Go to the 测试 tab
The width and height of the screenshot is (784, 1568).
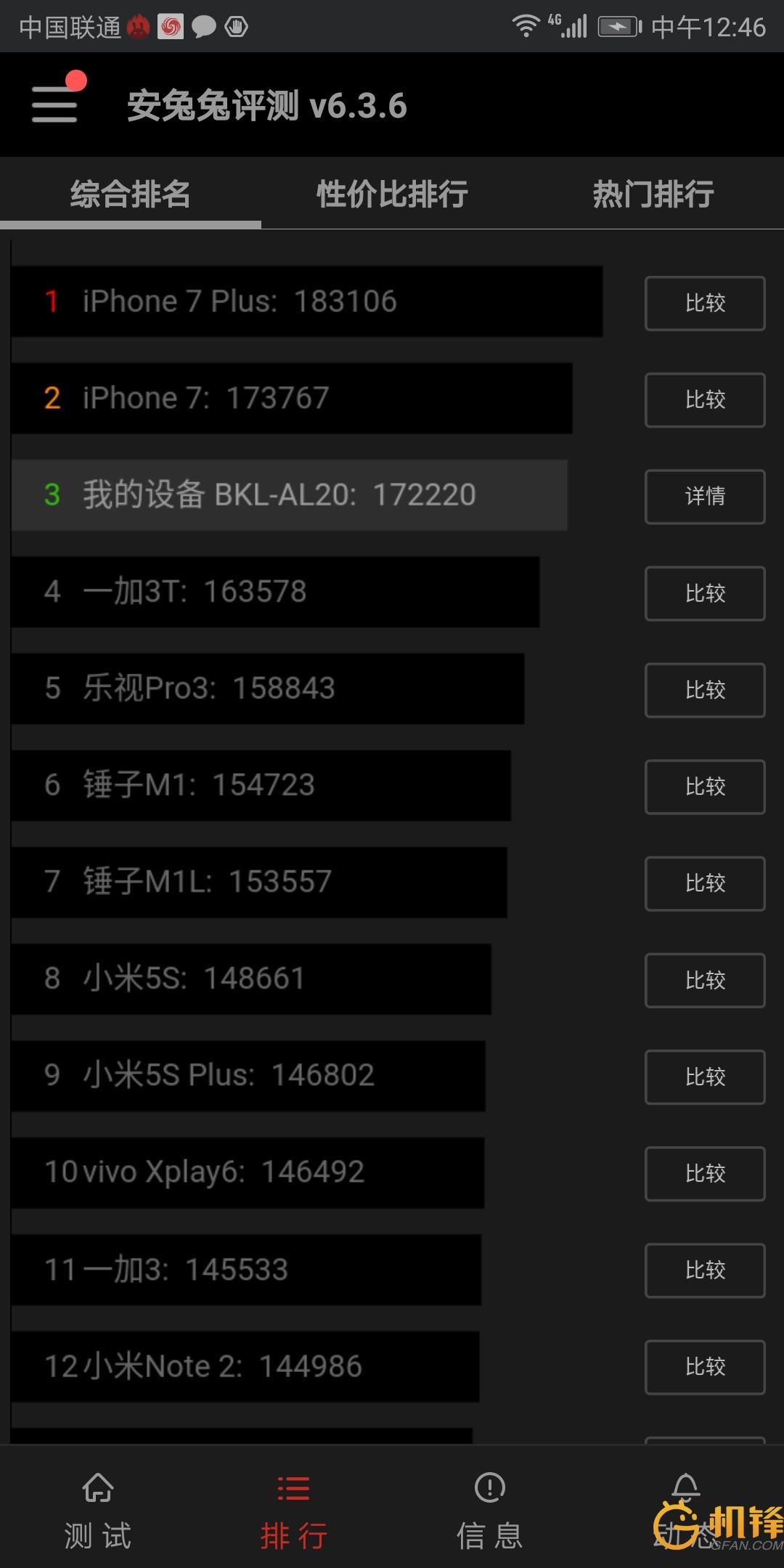(x=98, y=1511)
